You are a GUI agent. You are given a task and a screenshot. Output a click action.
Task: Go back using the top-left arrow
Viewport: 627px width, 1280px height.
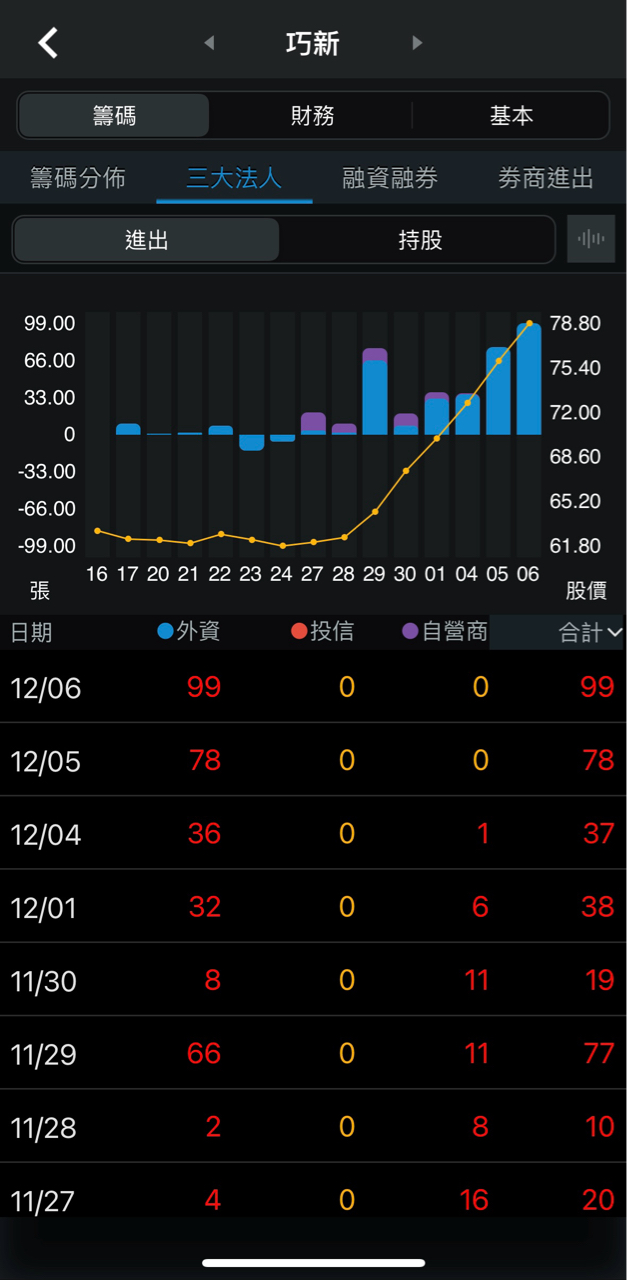(x=48, y=43)
